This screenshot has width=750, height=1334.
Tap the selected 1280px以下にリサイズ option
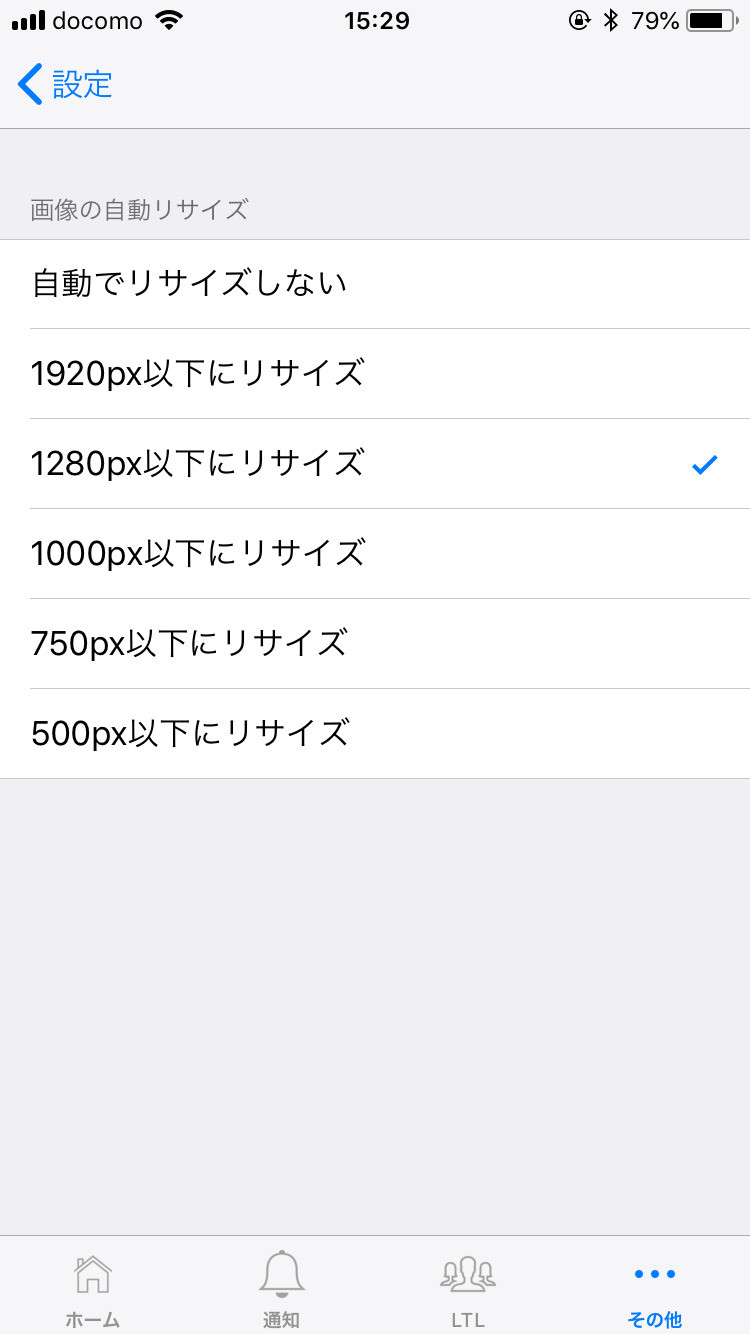[x=375, y=464]
